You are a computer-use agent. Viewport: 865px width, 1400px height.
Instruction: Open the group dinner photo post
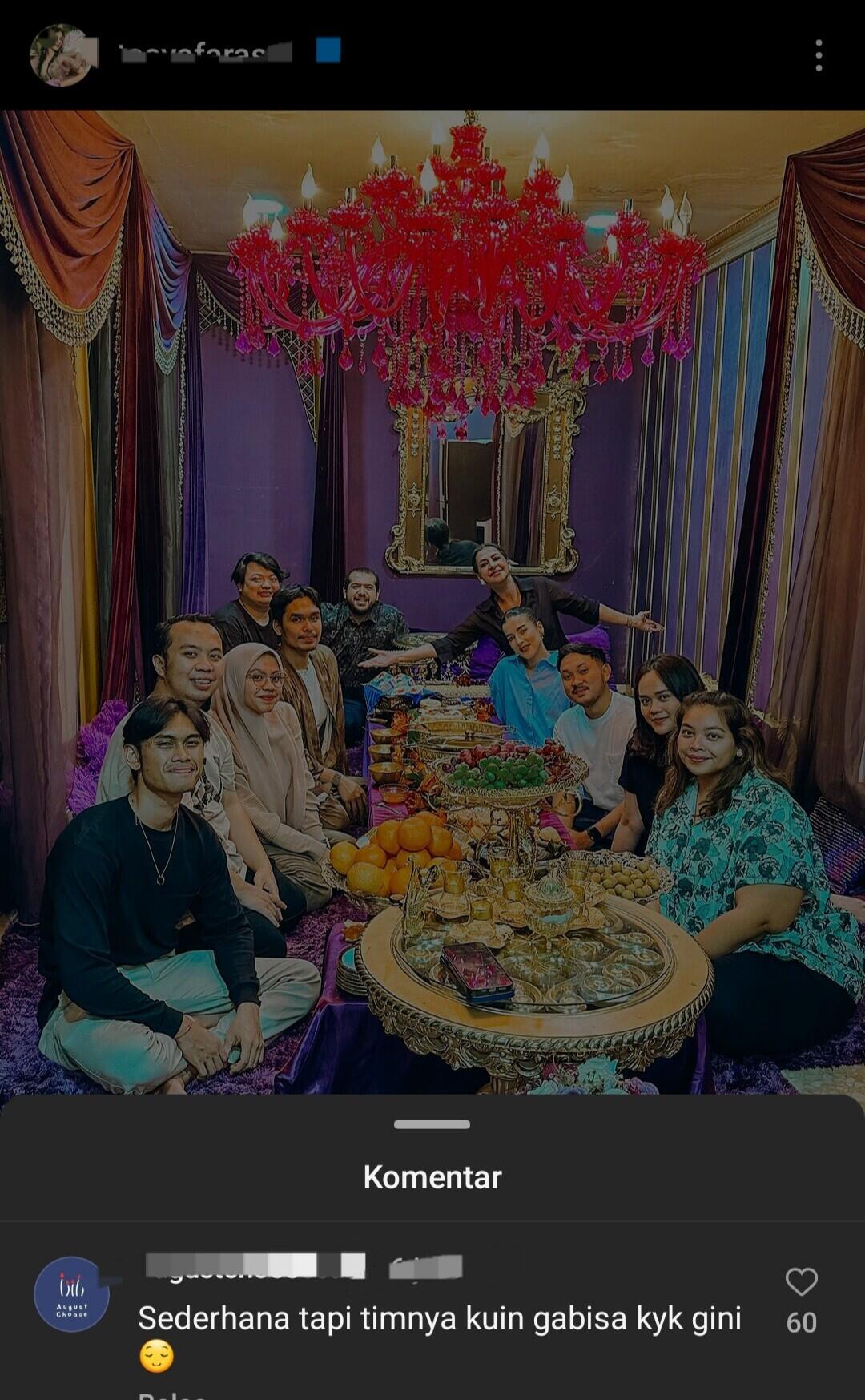coord(432,601)
